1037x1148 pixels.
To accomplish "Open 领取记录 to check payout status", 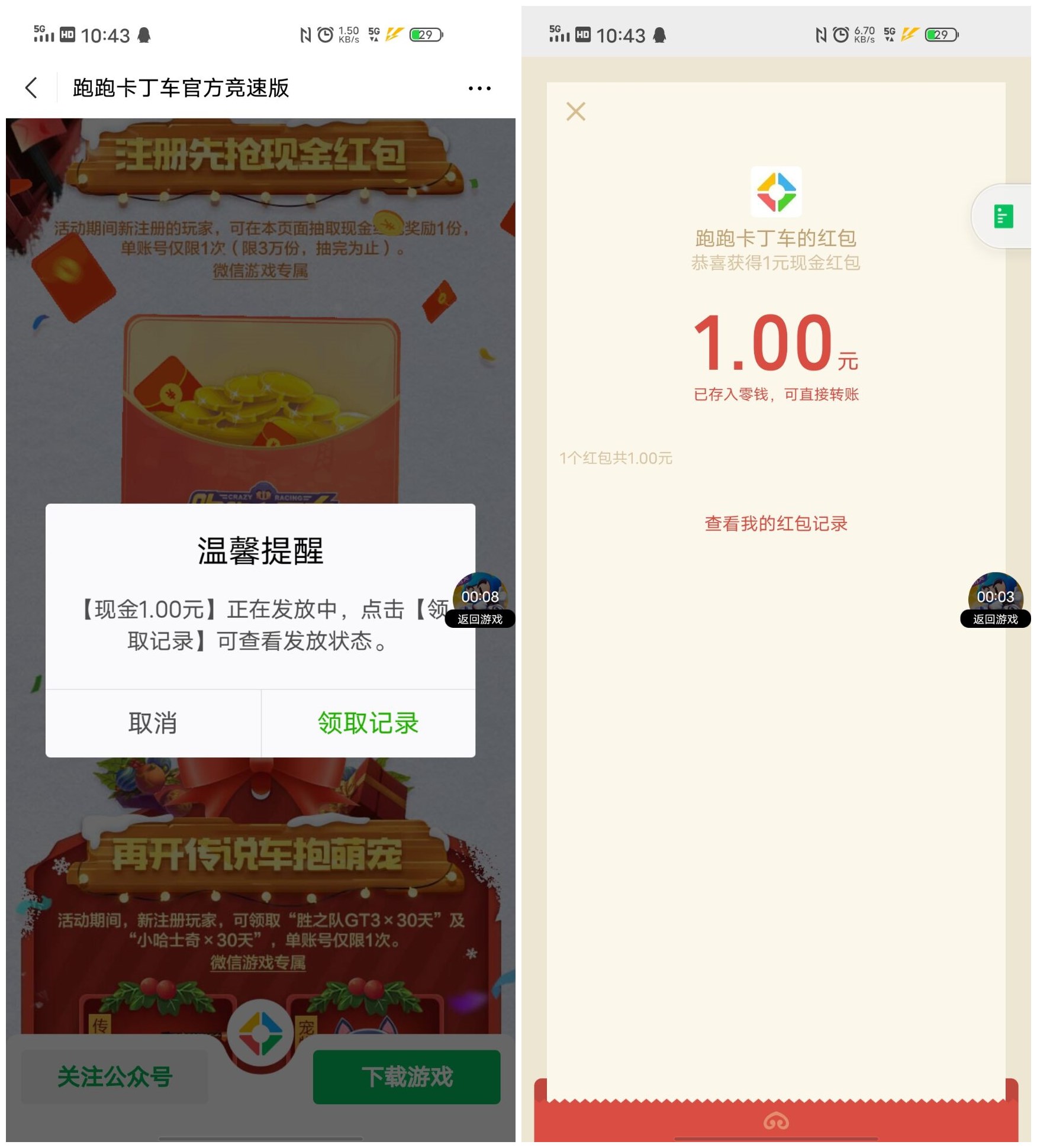I will coord(368,723).
